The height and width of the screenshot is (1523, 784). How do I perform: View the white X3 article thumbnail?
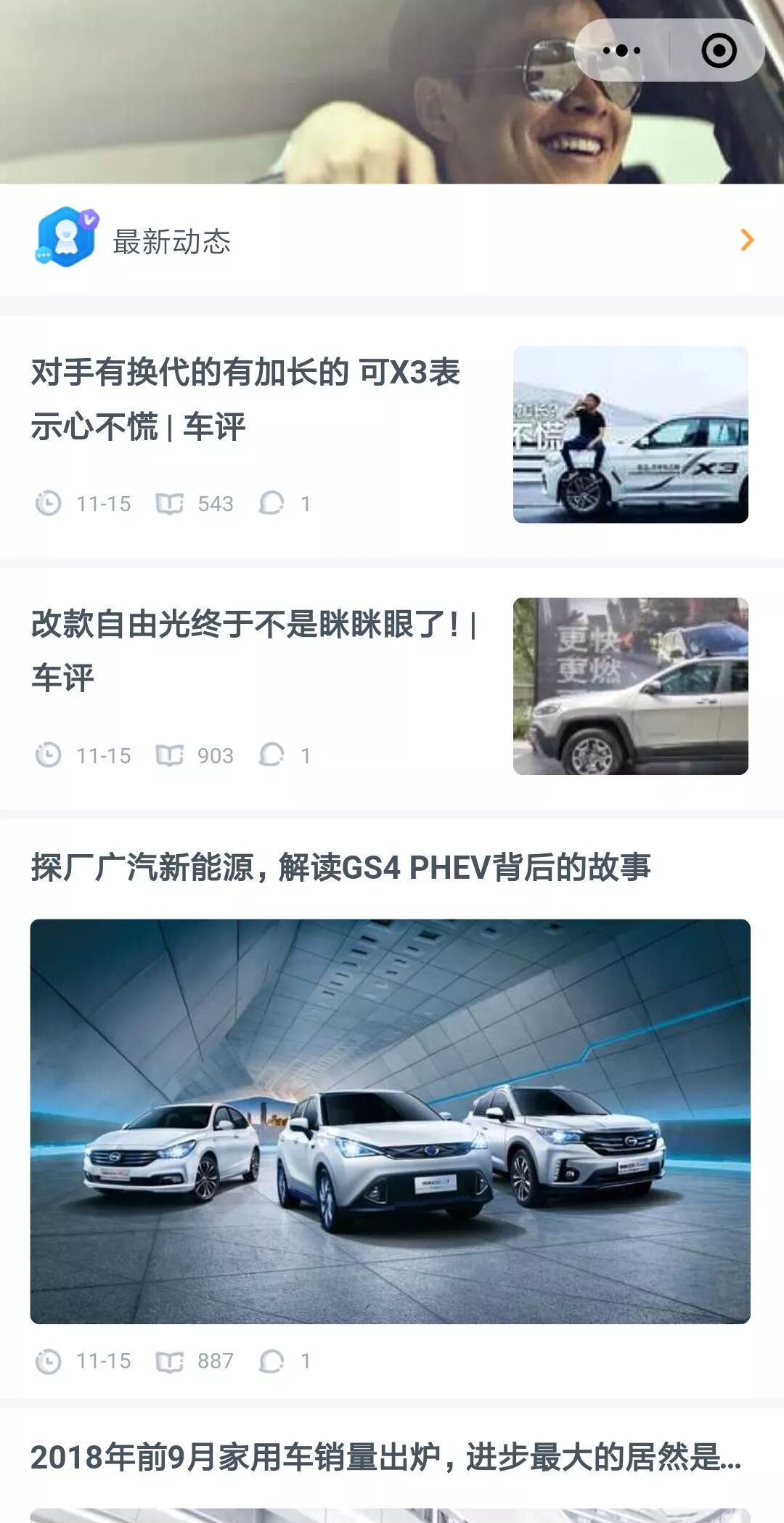point(630,434)
